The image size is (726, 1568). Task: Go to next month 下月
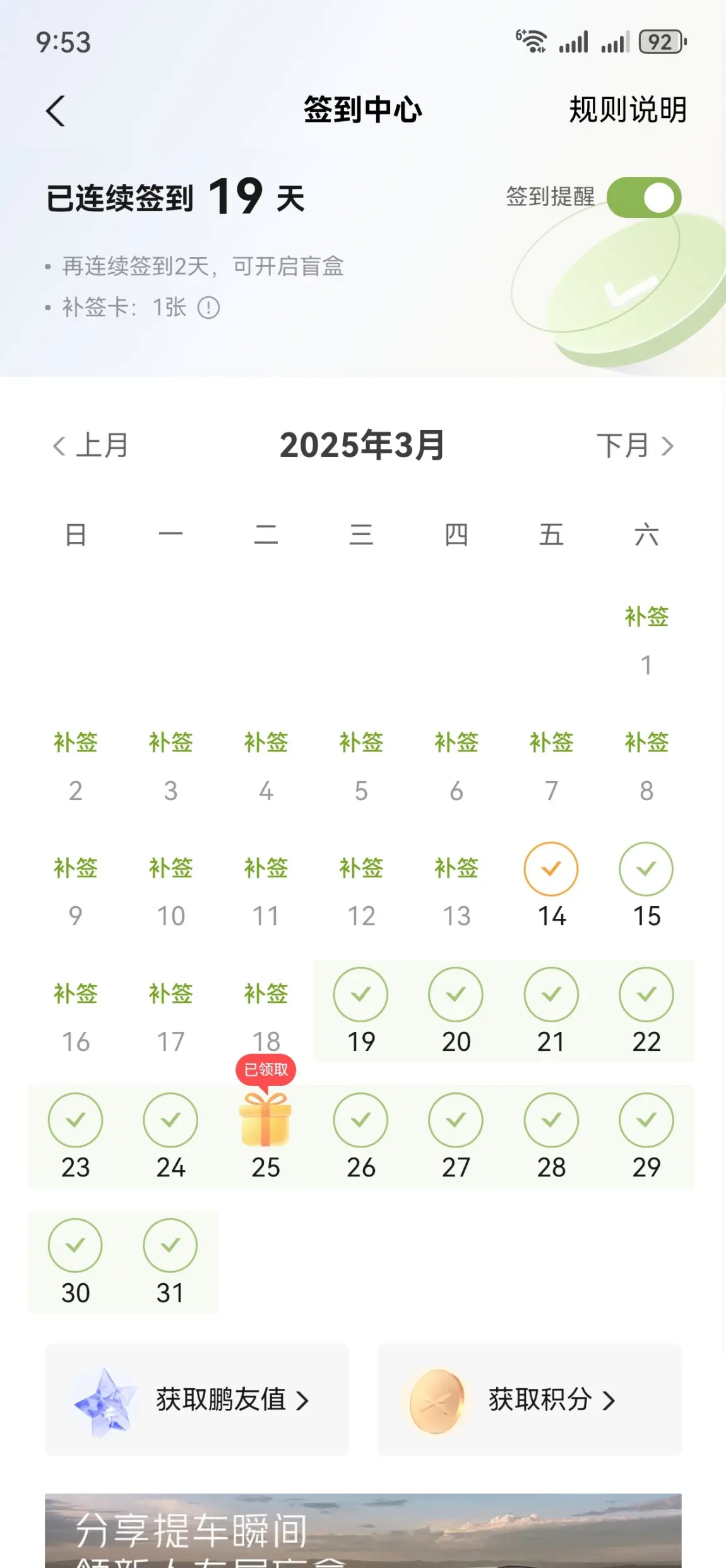[x=635, y=446]
